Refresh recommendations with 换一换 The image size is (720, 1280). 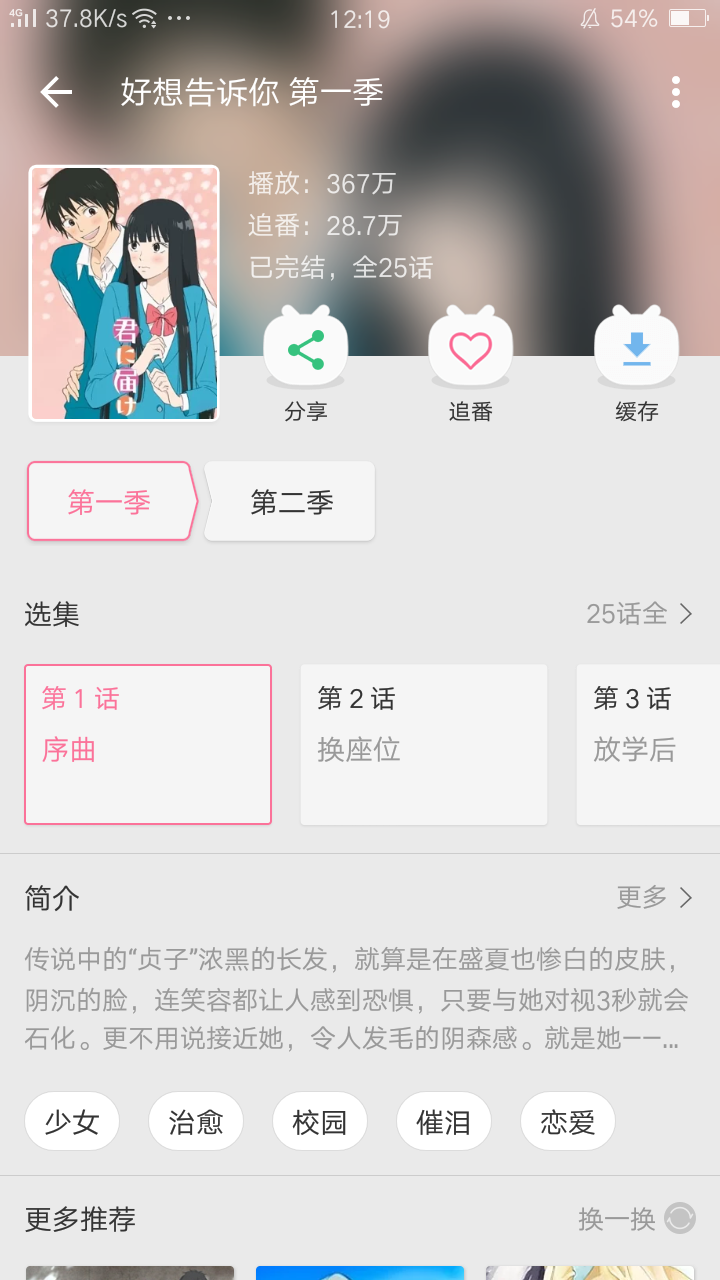pos(636,1219)
